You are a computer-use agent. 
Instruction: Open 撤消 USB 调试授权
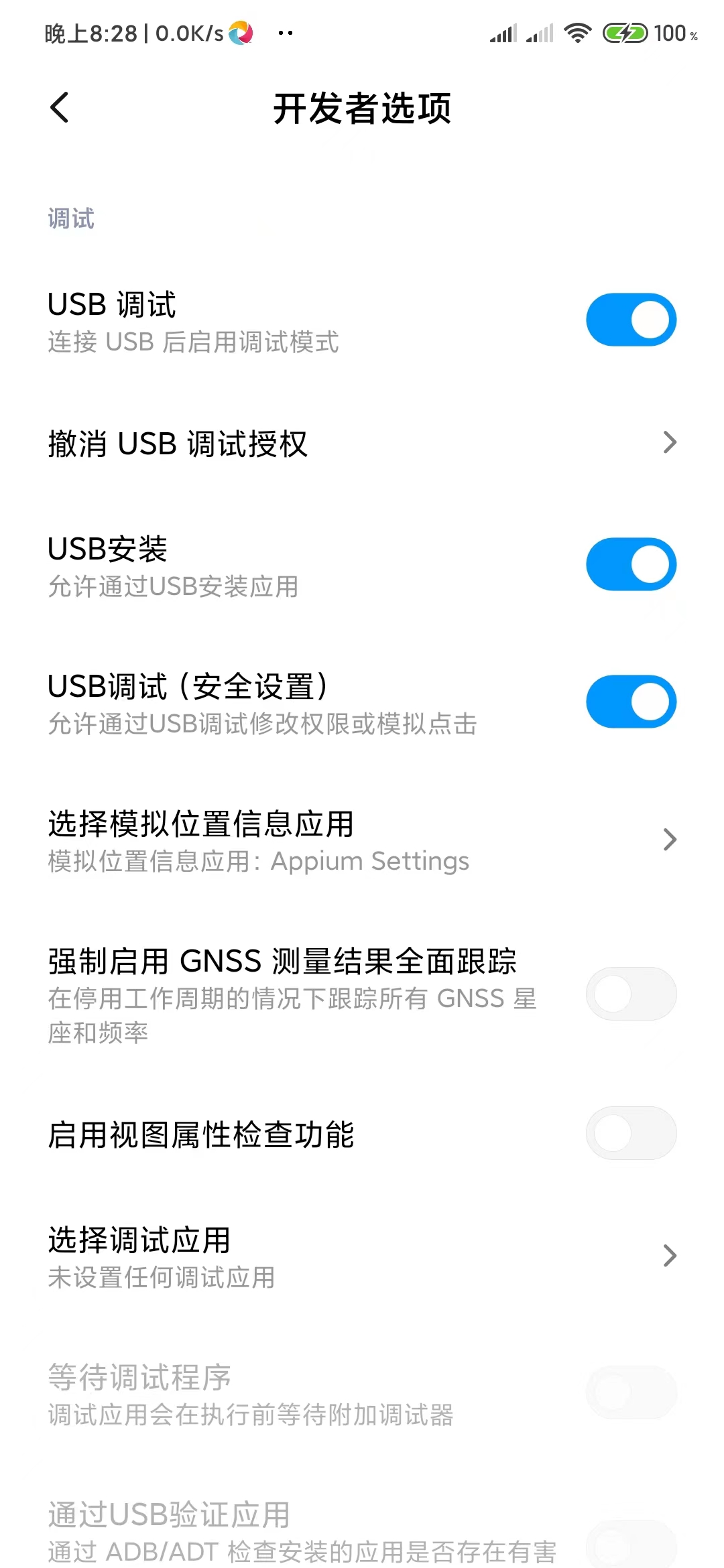[362, 443]
